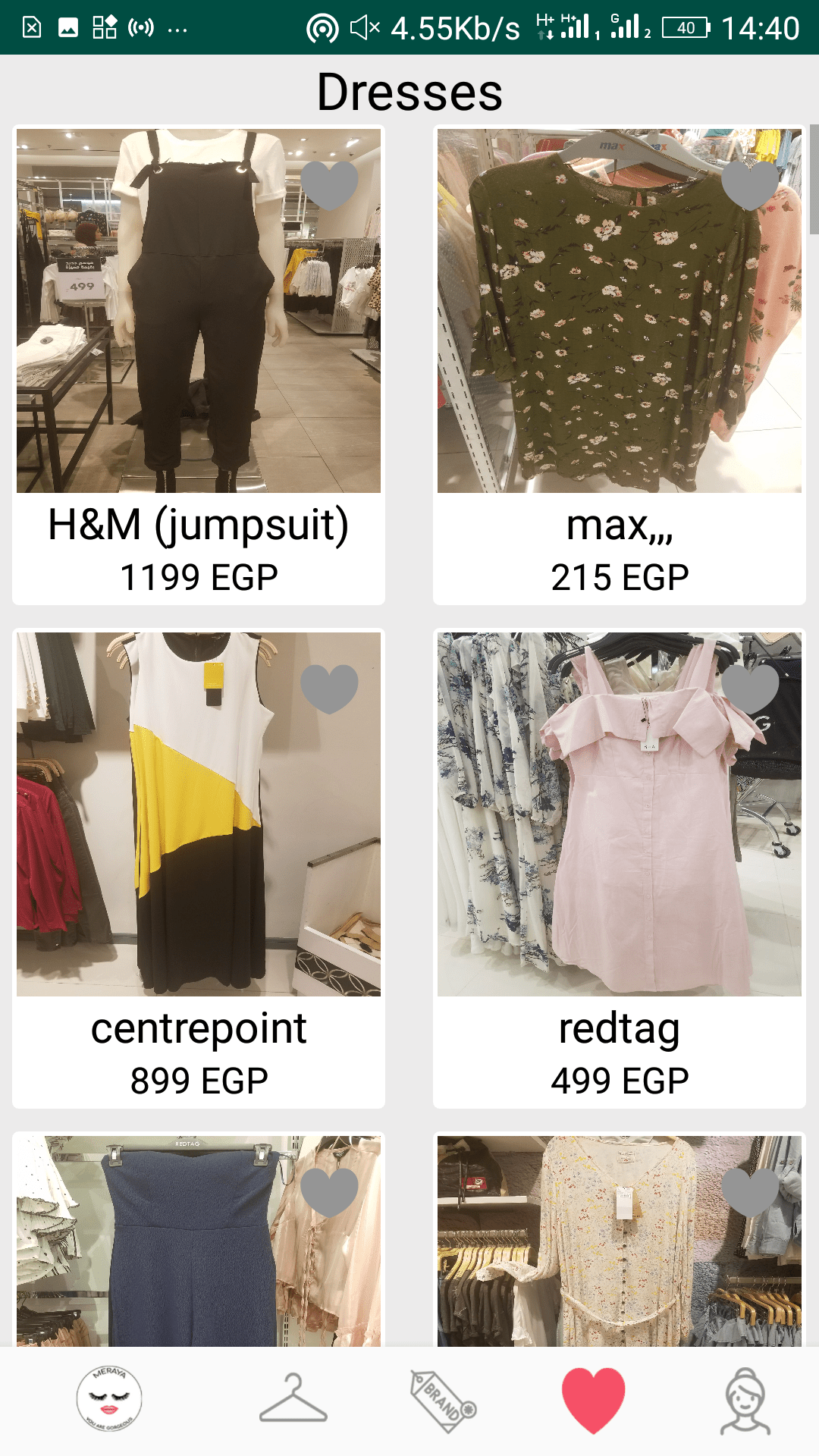Like the max,,, 215 EGP dress

tap(750, 184)
